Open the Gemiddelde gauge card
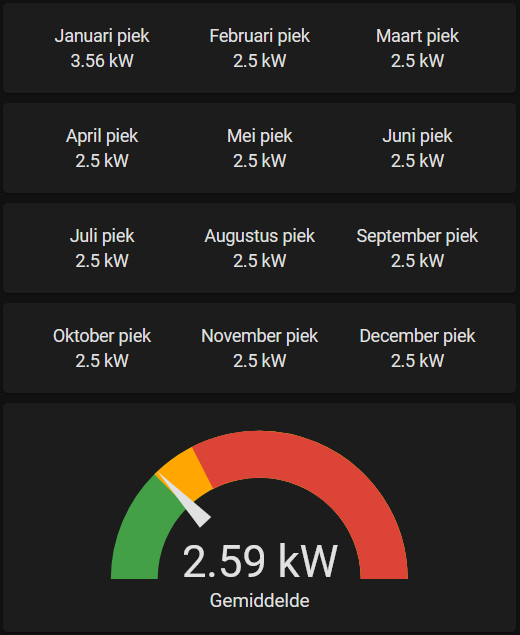Screen dimensions: 520x635 pos(260,518)
